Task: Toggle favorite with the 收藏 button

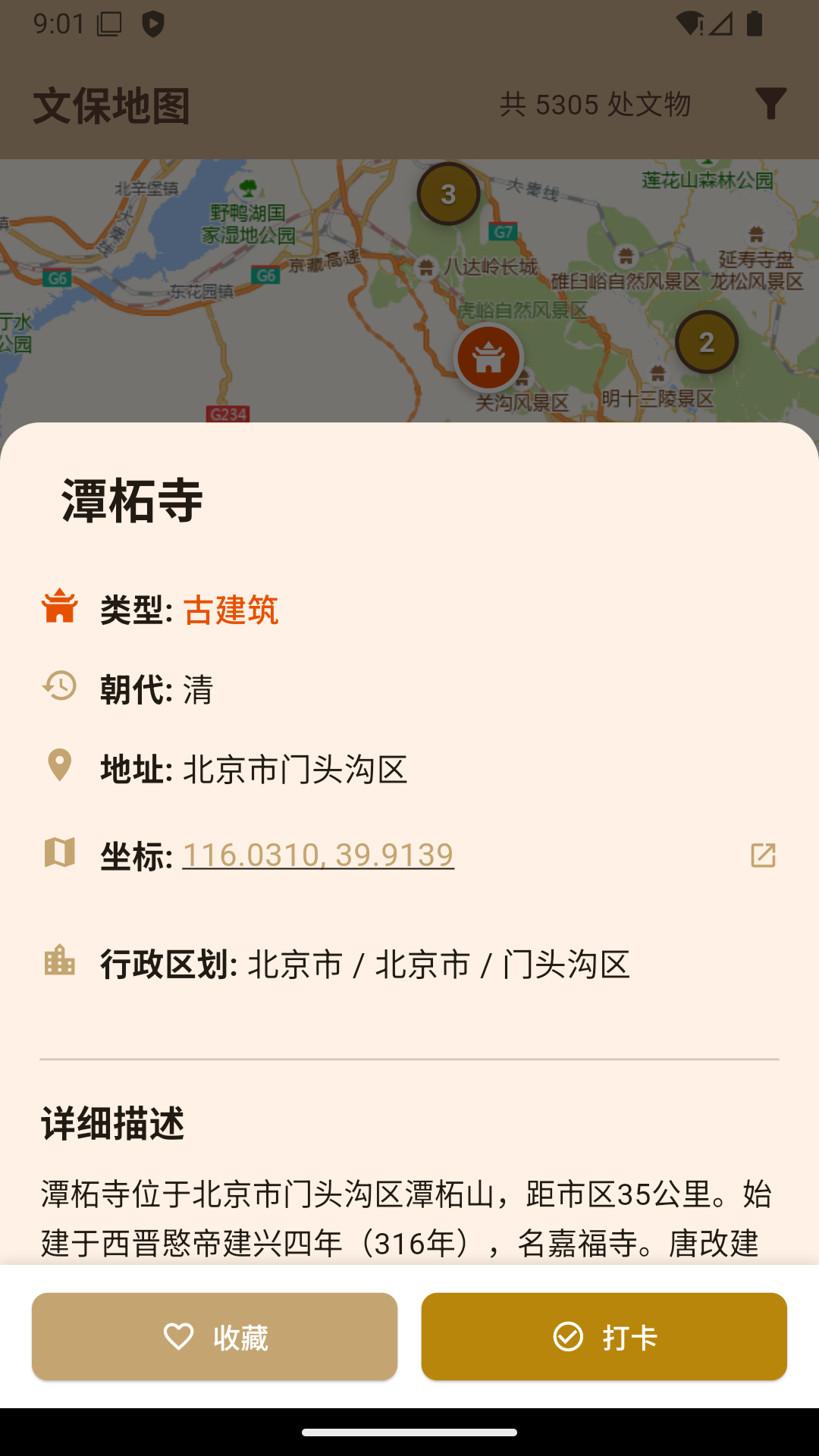Action: click(213, 1336)
